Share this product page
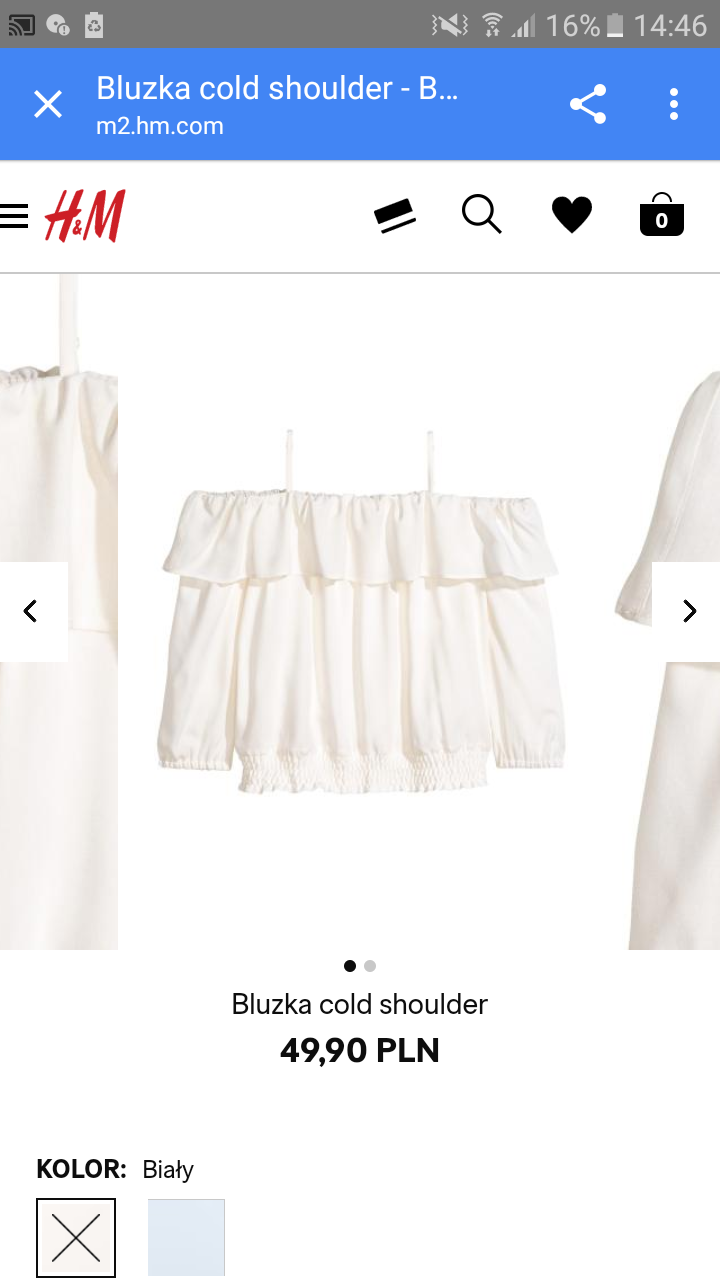The height and width of the screenshot is (1280, 720). click(588, 104)
